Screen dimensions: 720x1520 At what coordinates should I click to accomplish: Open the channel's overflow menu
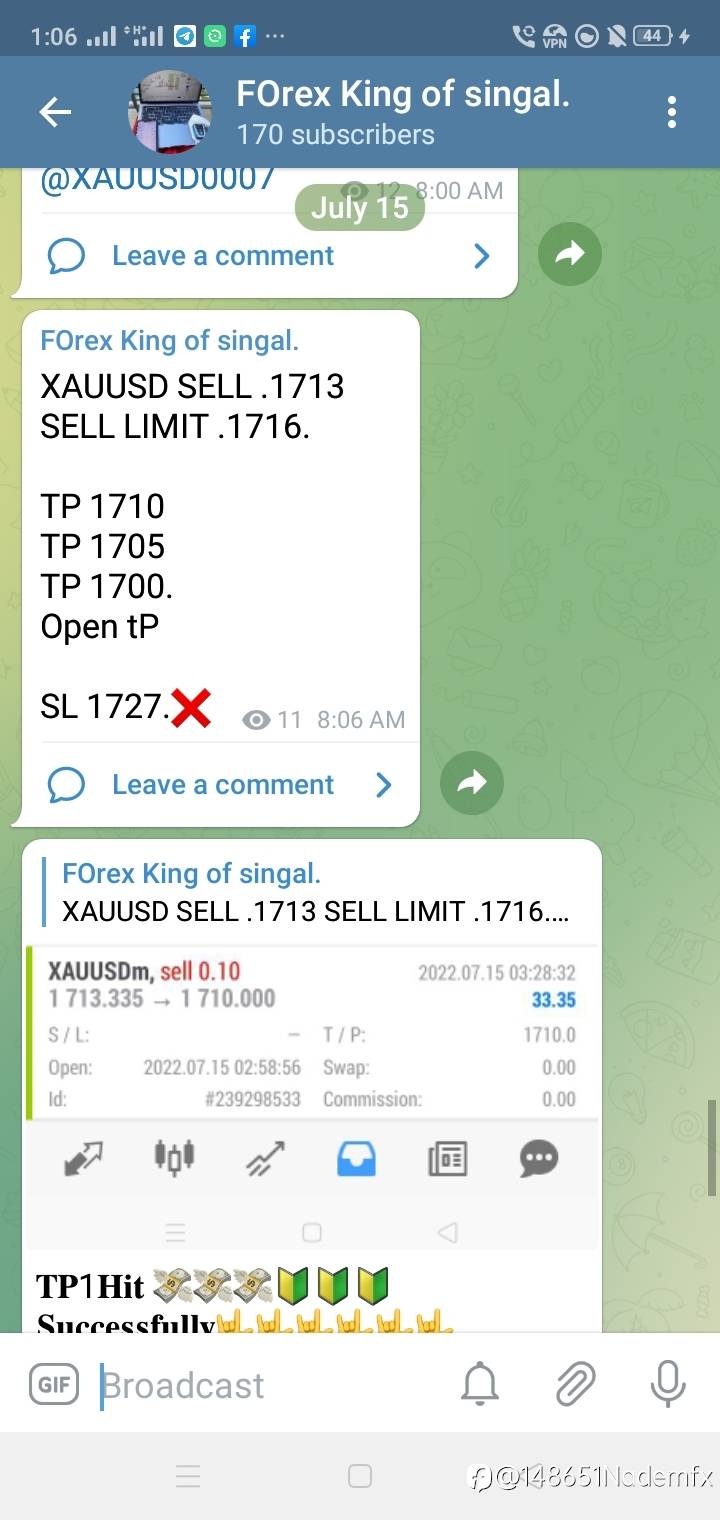coord(671,112)
